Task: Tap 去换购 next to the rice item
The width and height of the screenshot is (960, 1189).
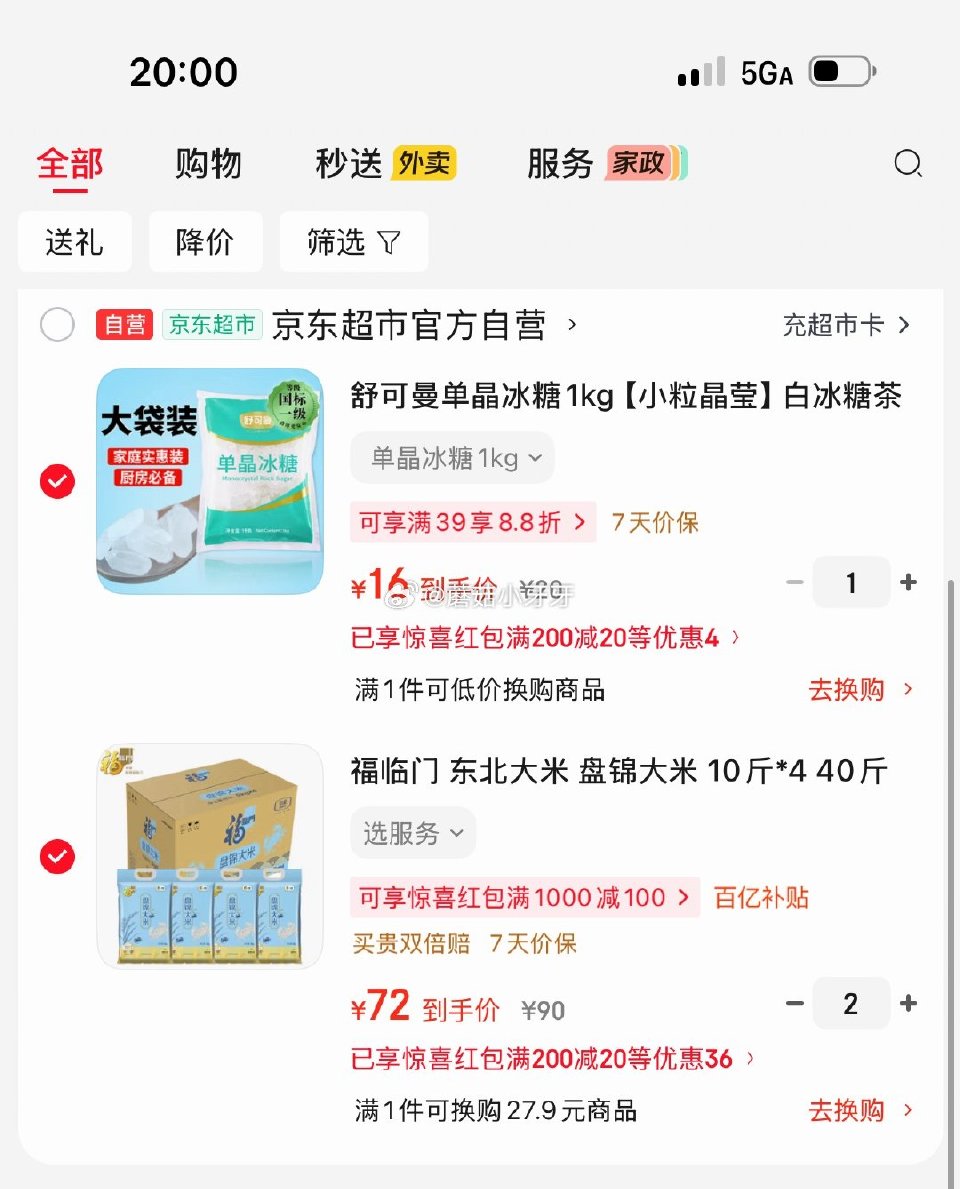Action: pyautogui.click(x=845, y=1110)
